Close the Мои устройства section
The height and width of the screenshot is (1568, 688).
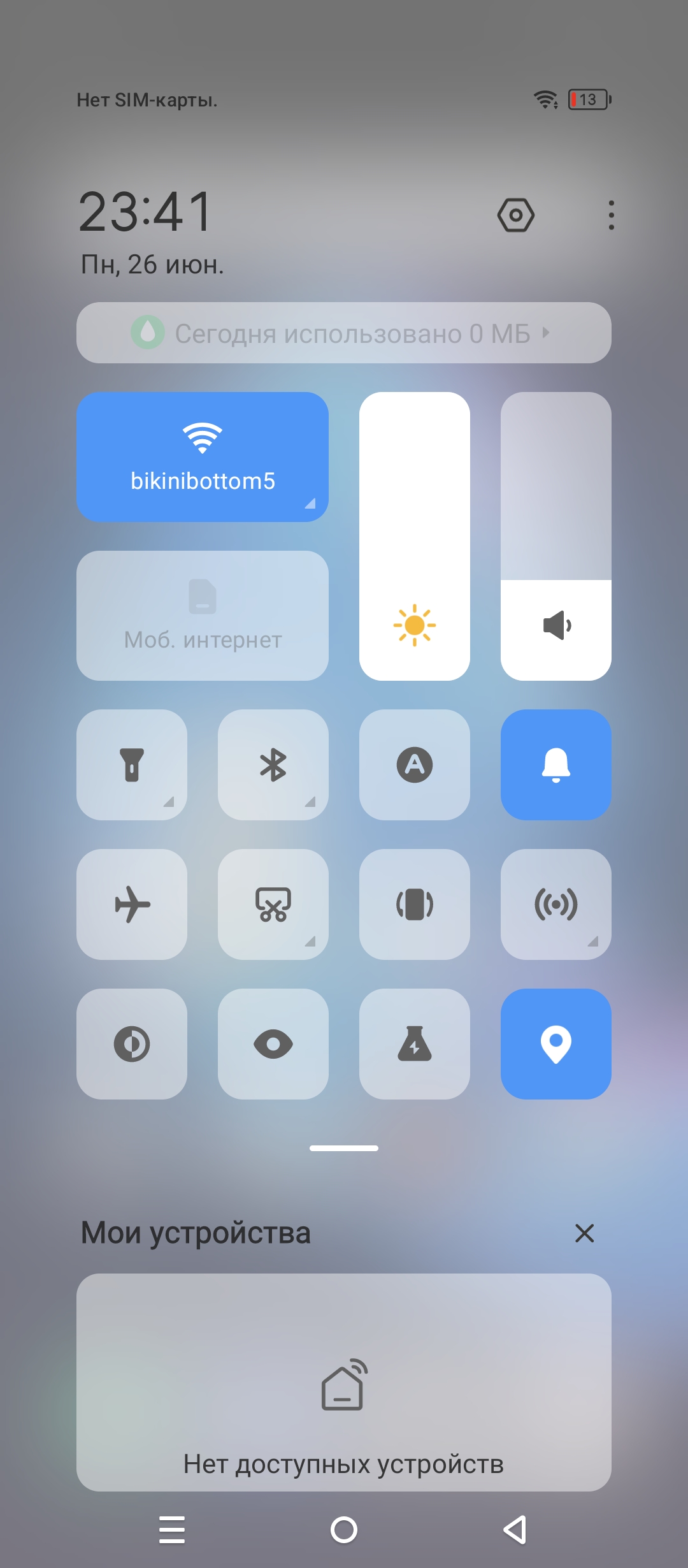[x=584, y=1233]
